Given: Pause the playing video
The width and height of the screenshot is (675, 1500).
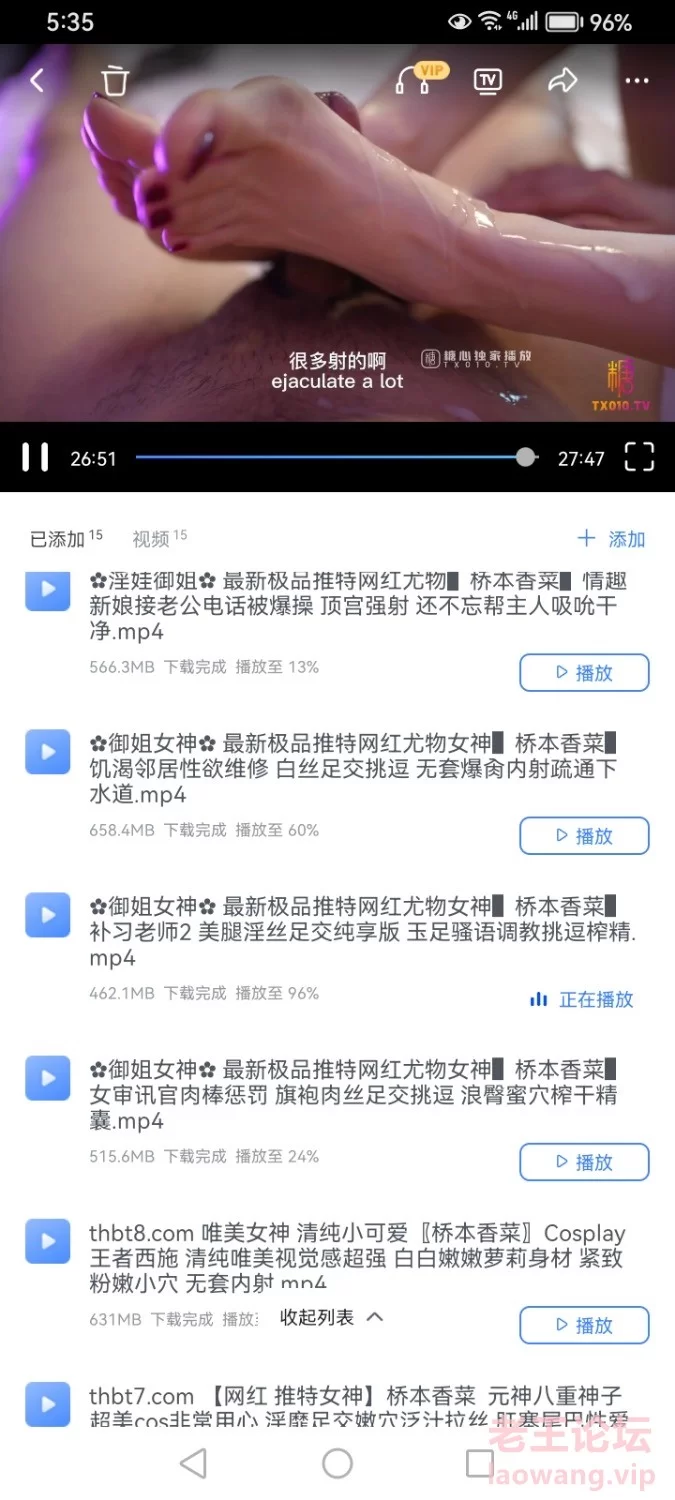Looking at the screenshot, I should pyautogui.click(x=36, y=458).
